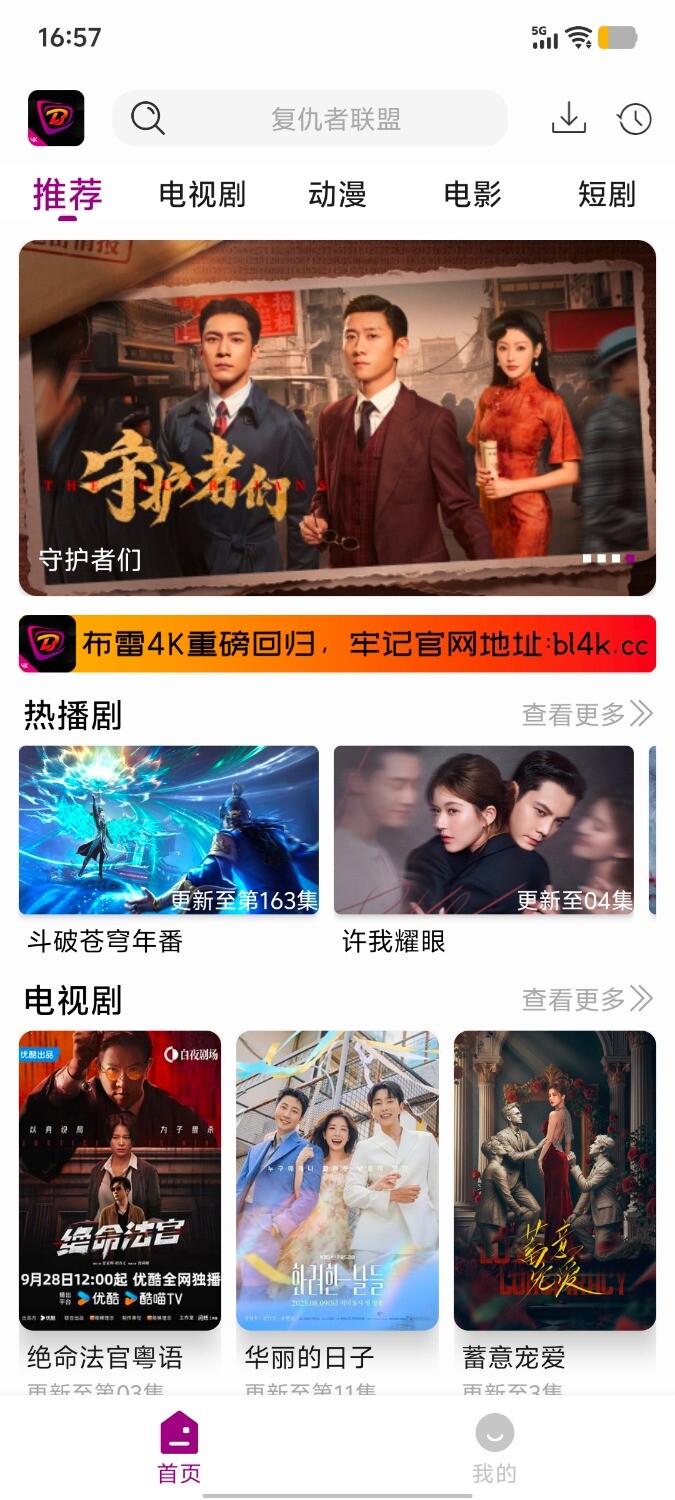Select the 推荐 tab
This screenshot has width=675, height=1500.
pyautogui.click(x=67, y=194)
